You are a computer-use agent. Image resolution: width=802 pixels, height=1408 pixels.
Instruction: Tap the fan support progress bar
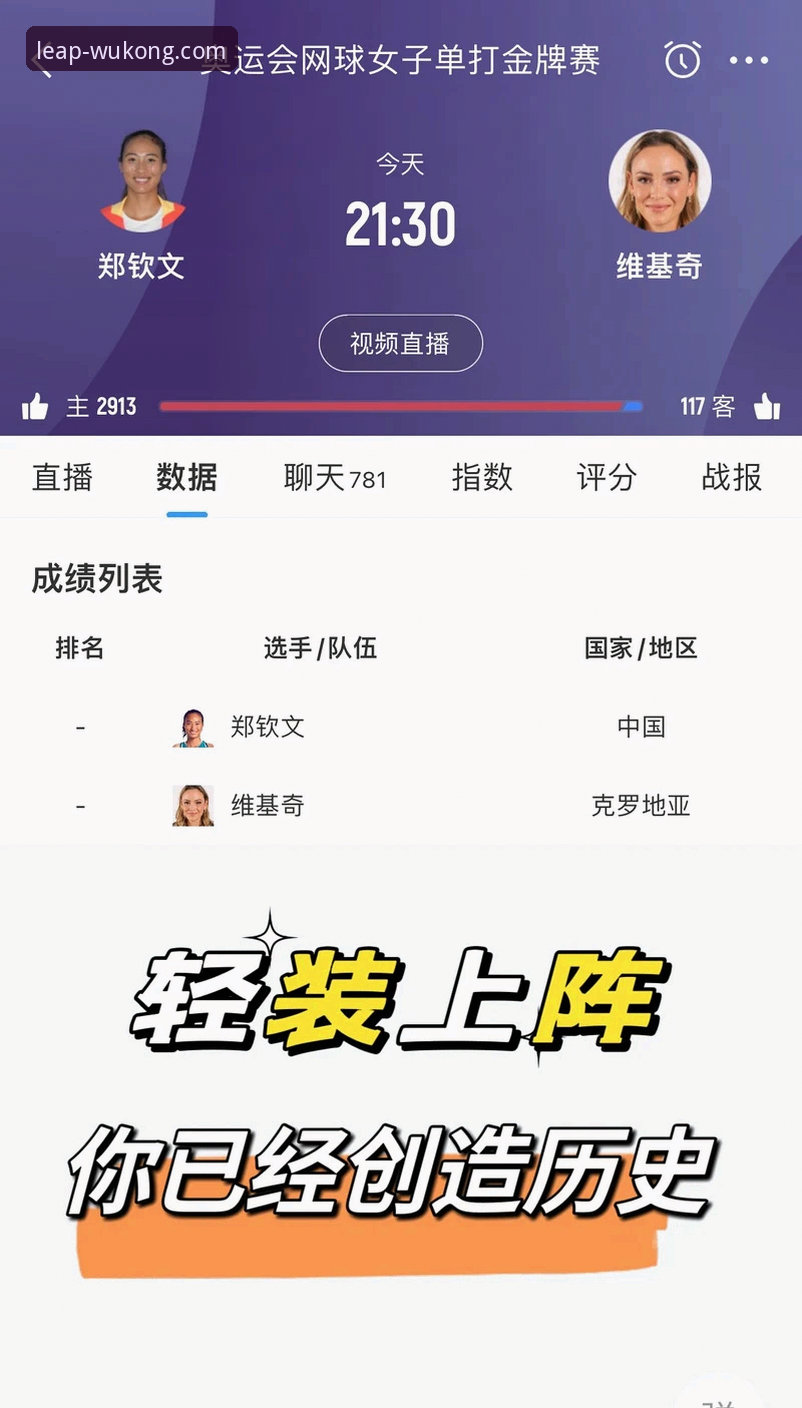[400, 406]
